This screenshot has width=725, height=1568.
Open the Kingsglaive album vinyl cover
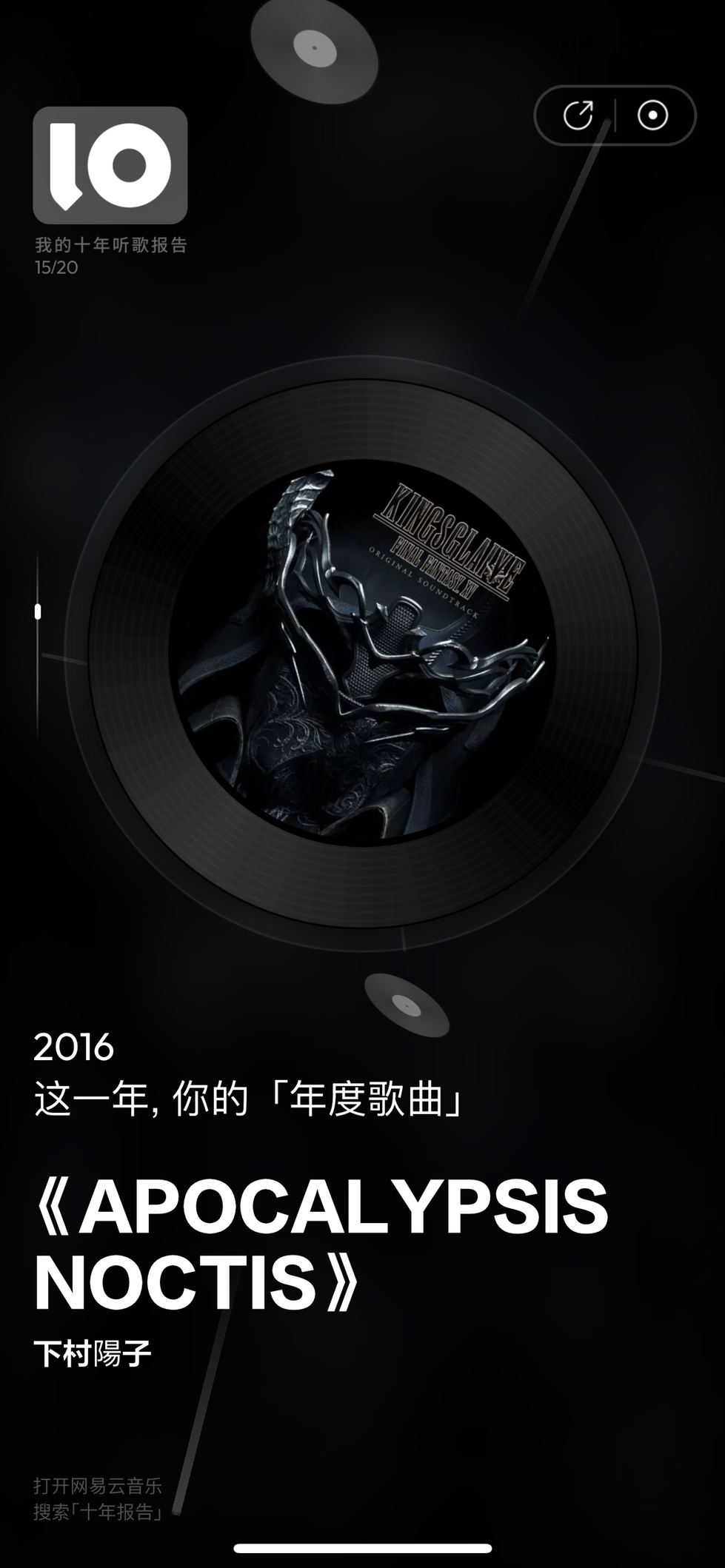click(362, 653)
